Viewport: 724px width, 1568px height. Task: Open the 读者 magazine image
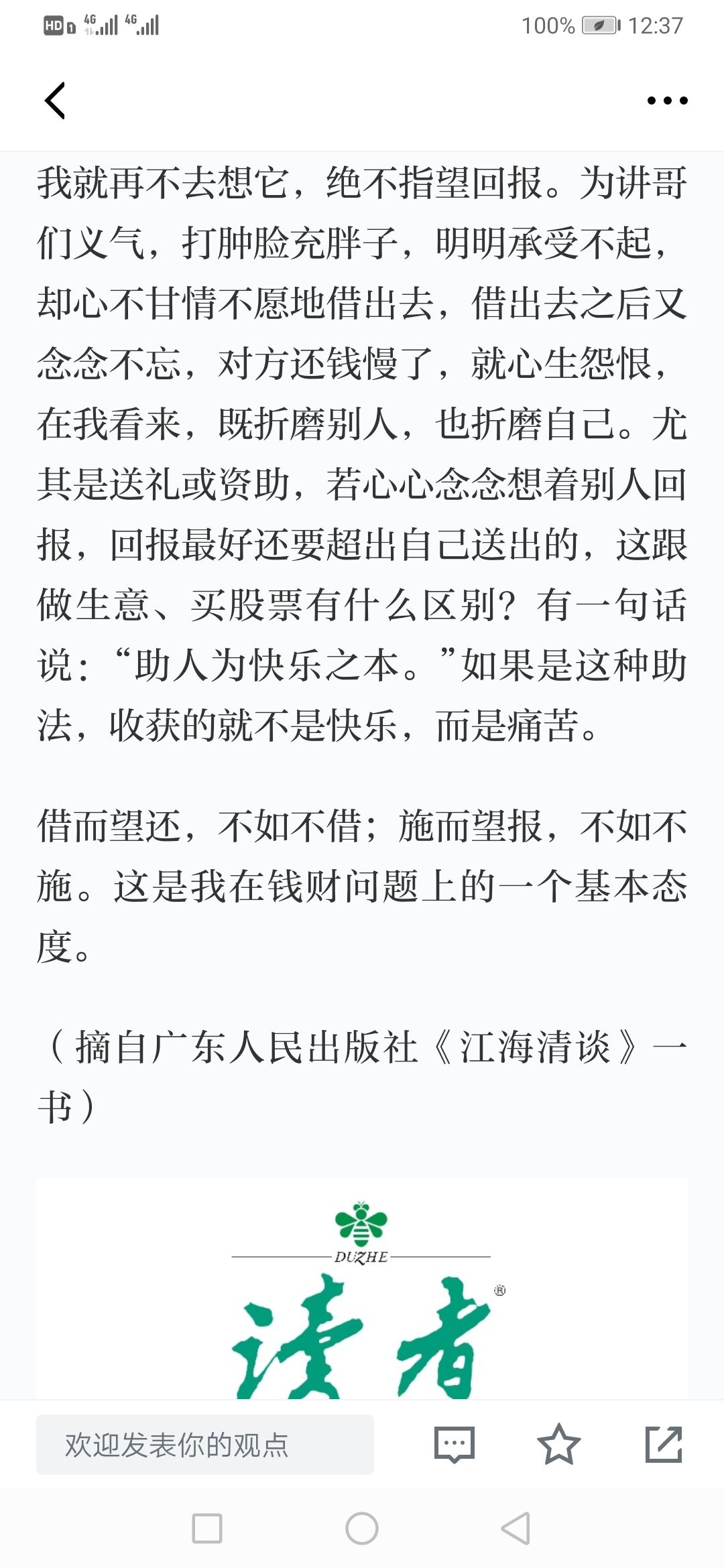pos(362,1288)
